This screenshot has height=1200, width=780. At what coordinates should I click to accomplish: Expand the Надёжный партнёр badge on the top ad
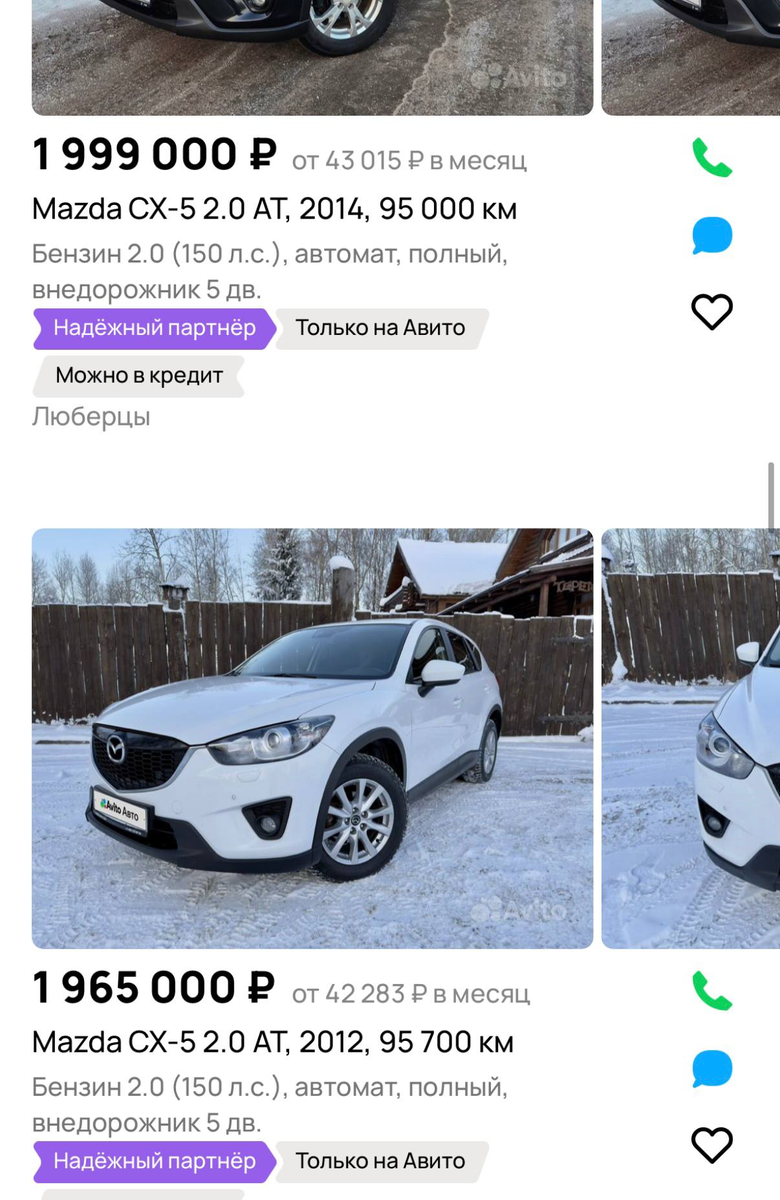click(x=148, y=327)
